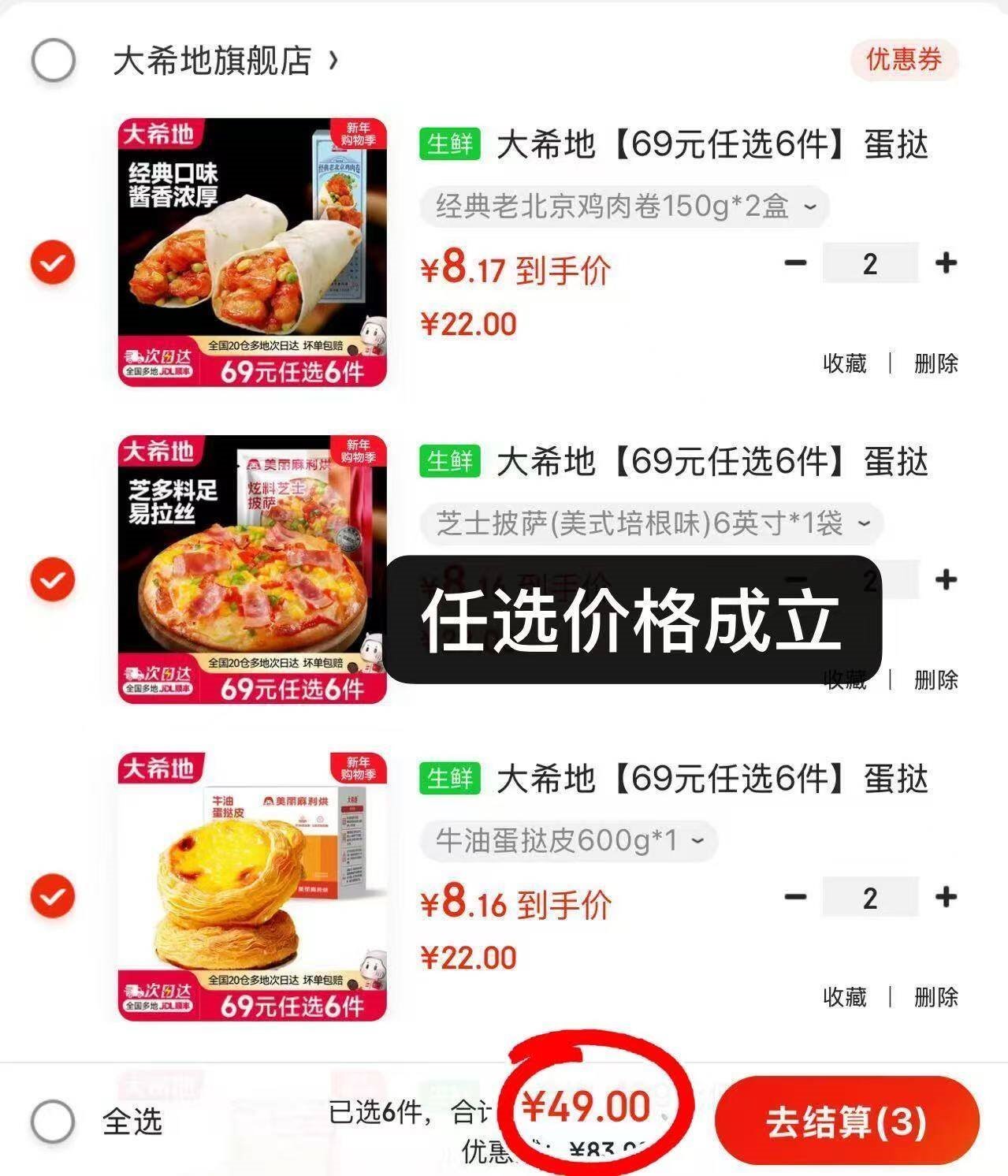Uncheck the 经典老北京鸡肉卷 item
The image size is (1008, 1176).
[x=53, y=263]
